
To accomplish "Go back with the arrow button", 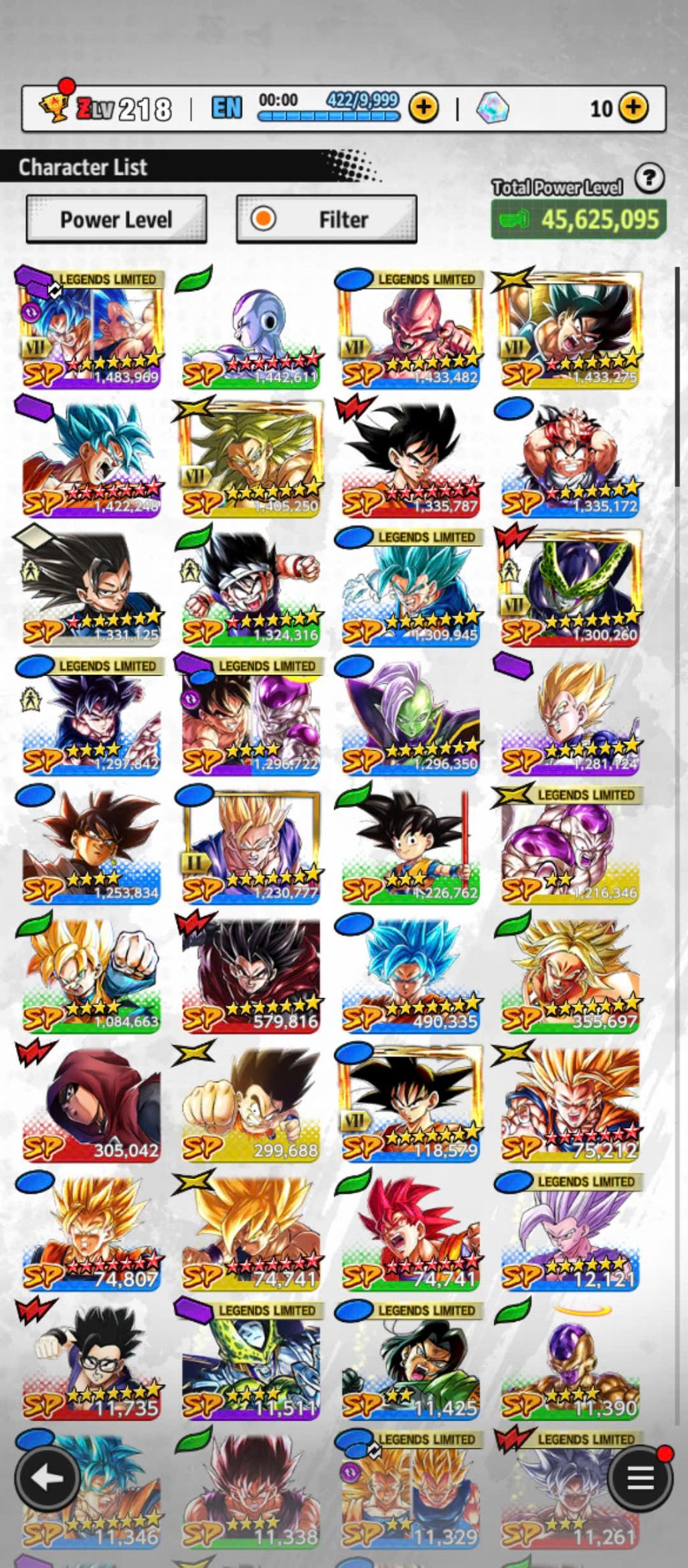I will [48, 1478].
